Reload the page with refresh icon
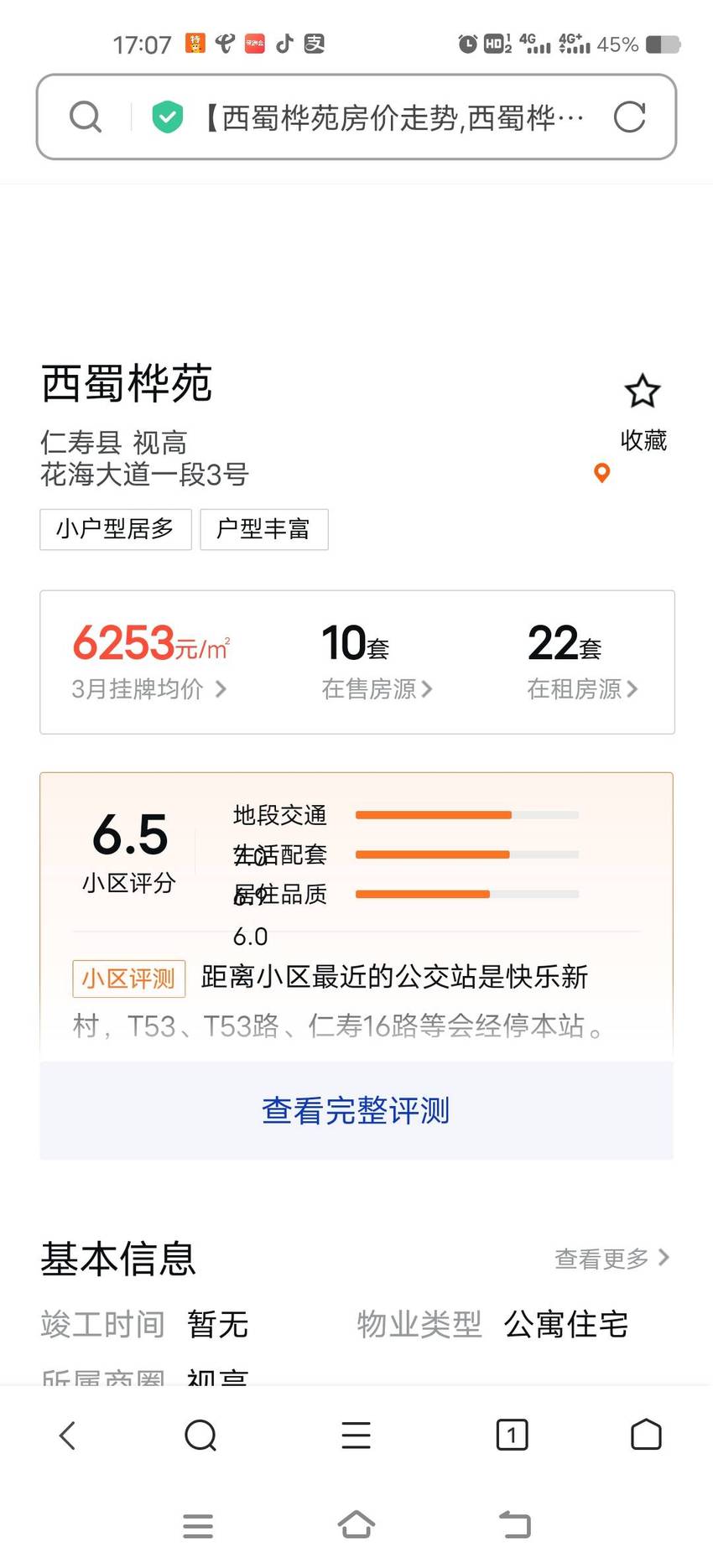Screen dimensions: 713x1568 (x=629, y=117)
